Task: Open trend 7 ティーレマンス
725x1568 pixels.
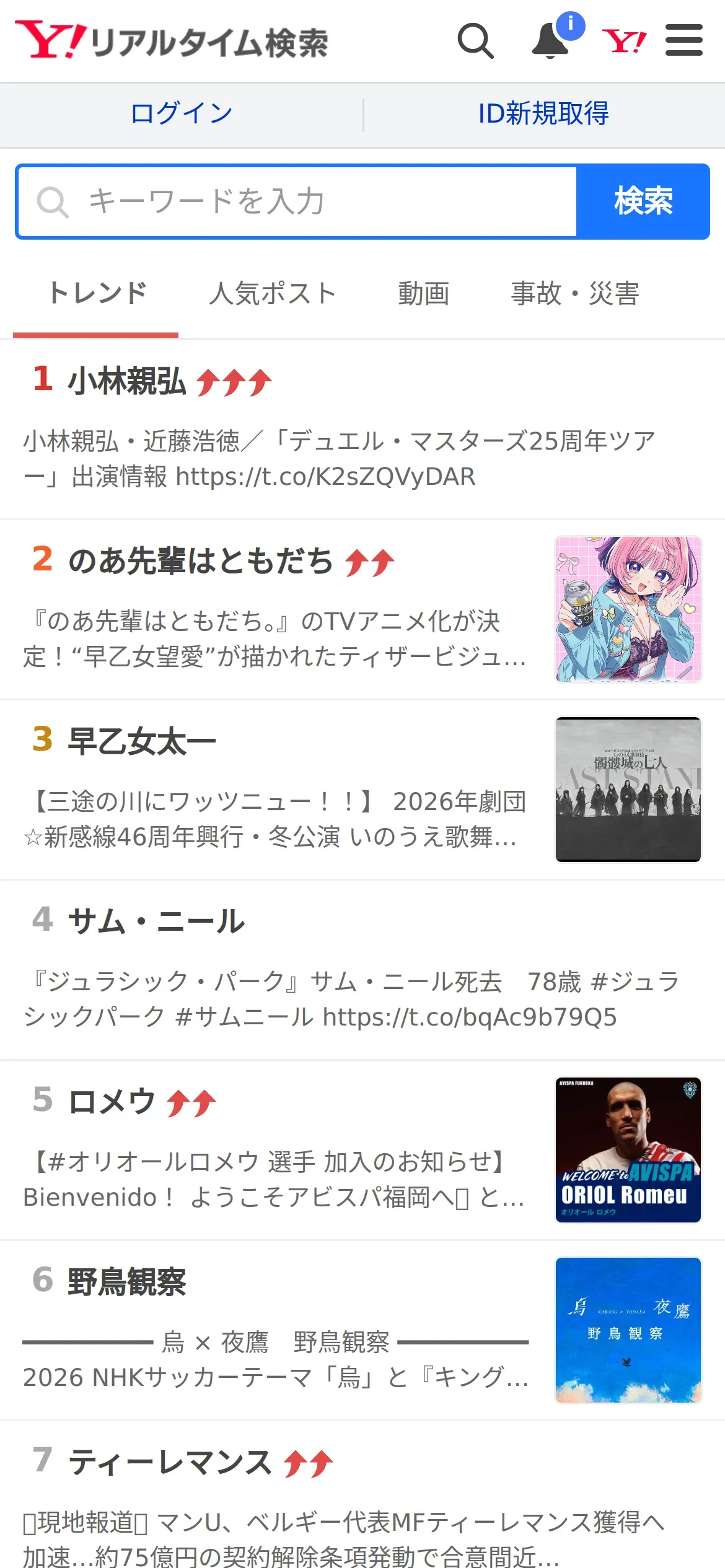Action: (x=362, y=1495)
